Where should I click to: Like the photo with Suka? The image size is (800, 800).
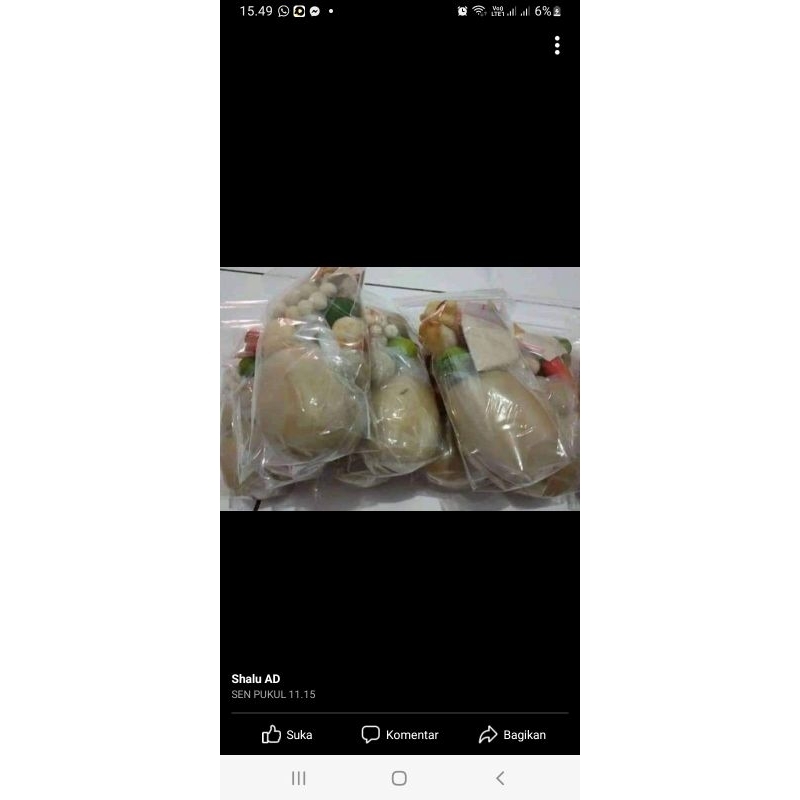pos(287,735)
